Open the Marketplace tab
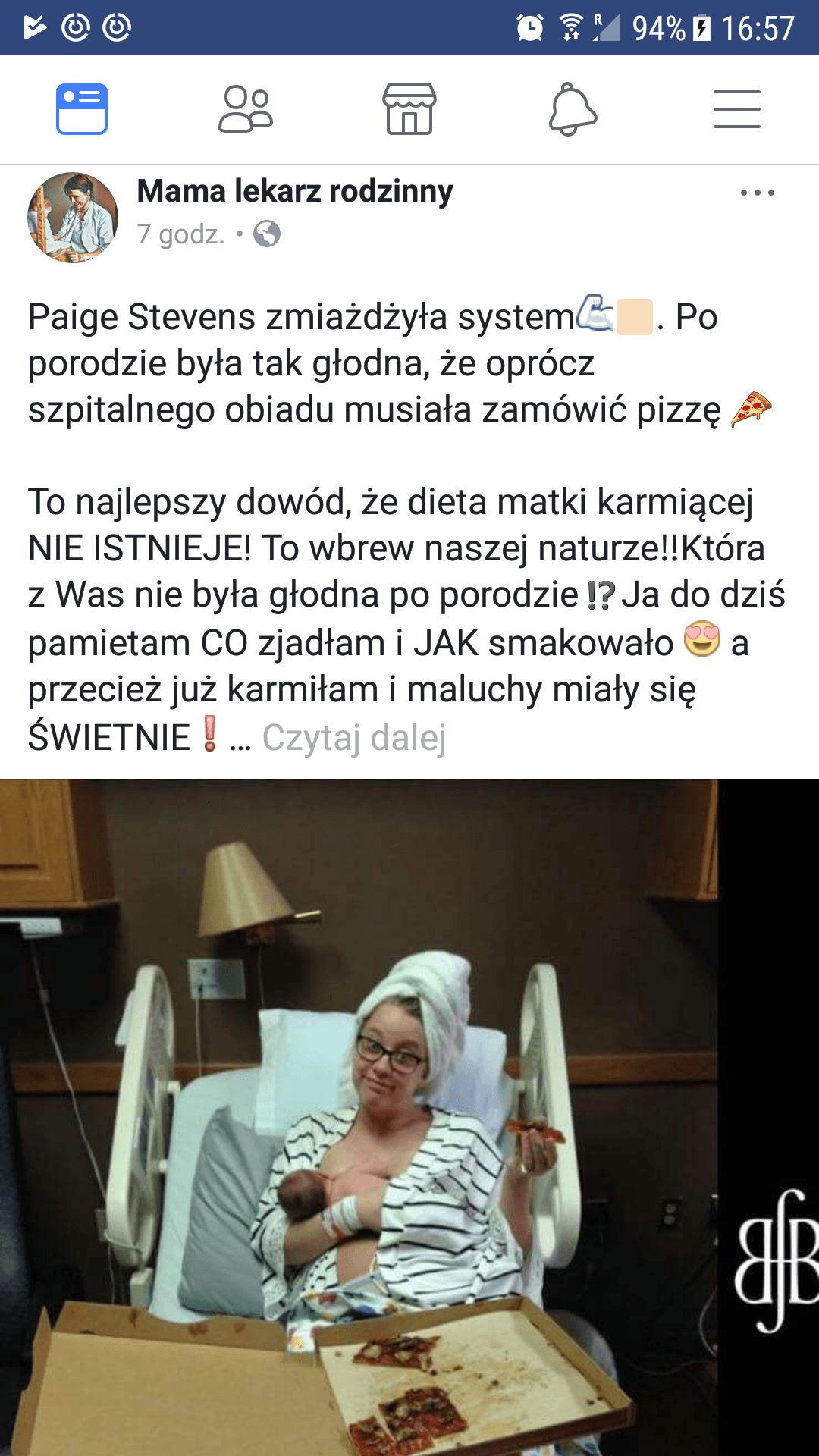Viewport: 819px width, 1456px height. (409, 109)
